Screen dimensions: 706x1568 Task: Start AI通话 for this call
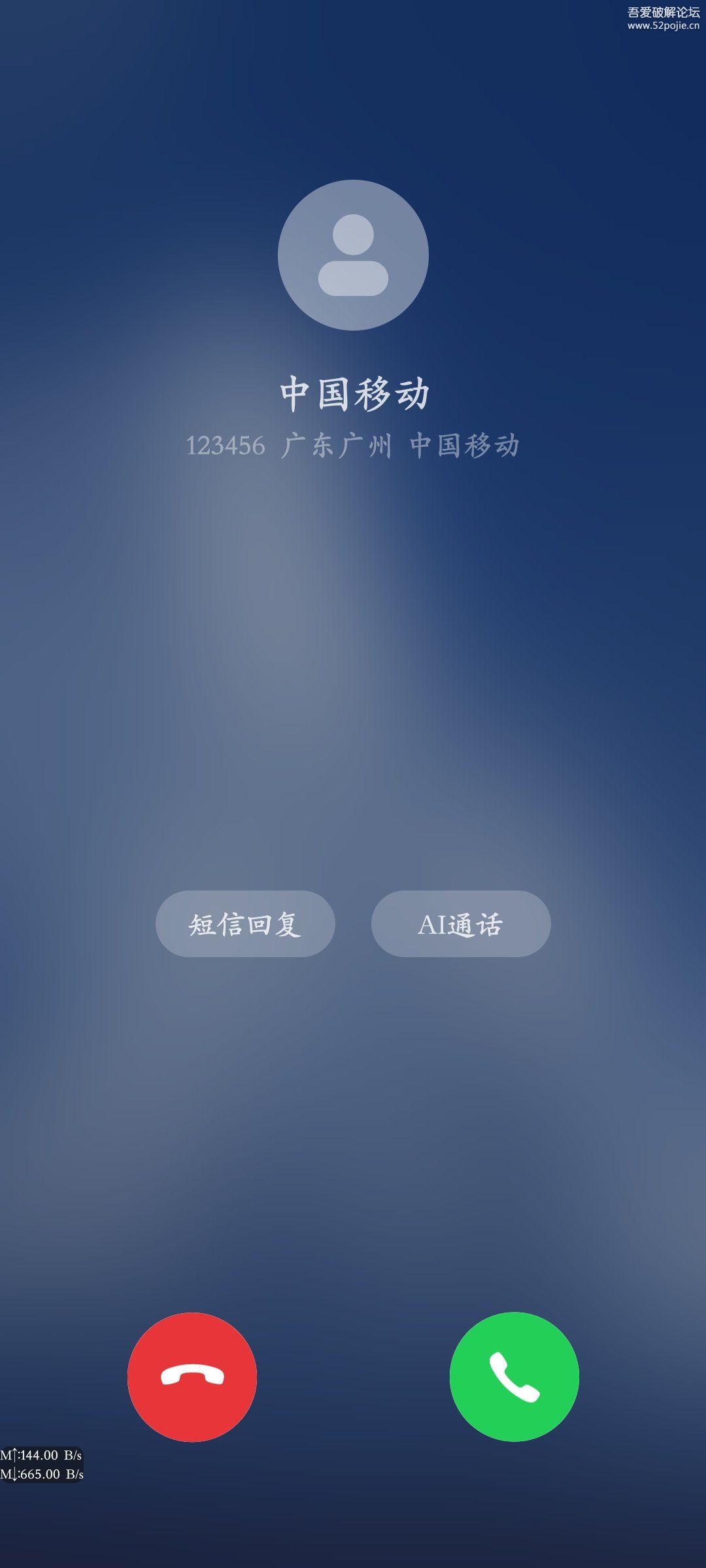[x=461, y=924]
